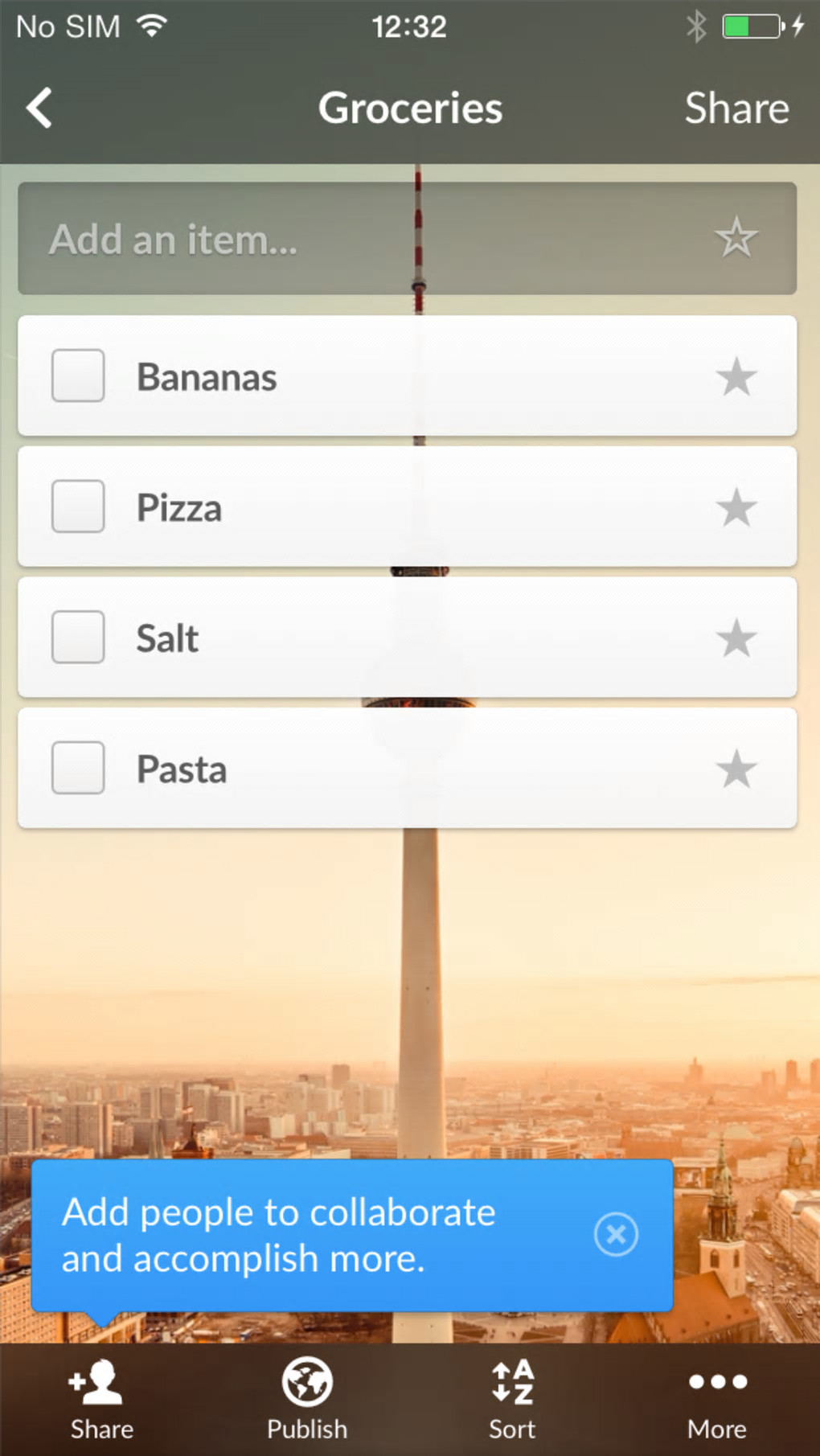The width and height of the screenshot is (820, 1456).
Task: Star the Salt item
Action: 736,639
